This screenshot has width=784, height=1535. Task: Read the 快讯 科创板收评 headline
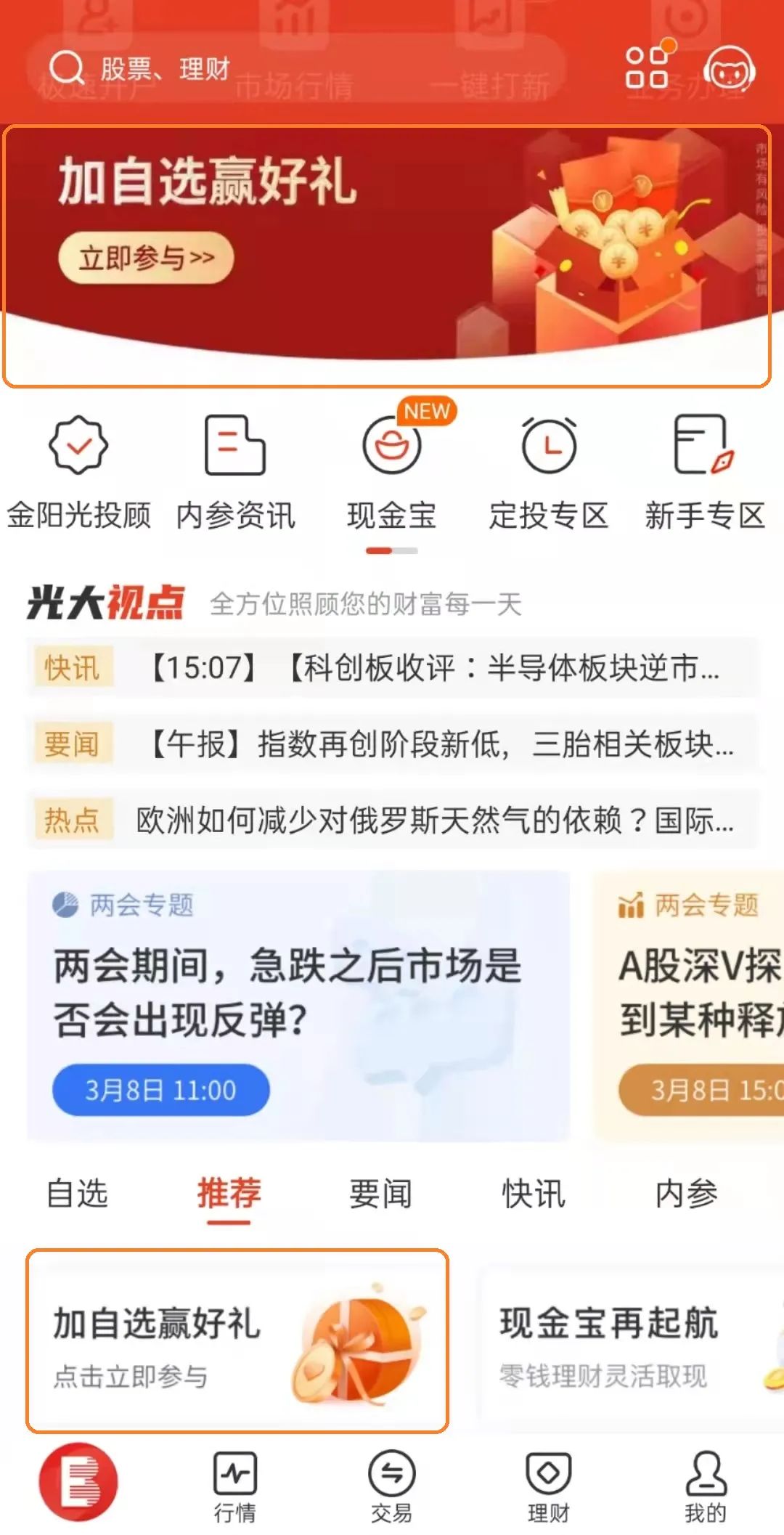click(436, 668)
